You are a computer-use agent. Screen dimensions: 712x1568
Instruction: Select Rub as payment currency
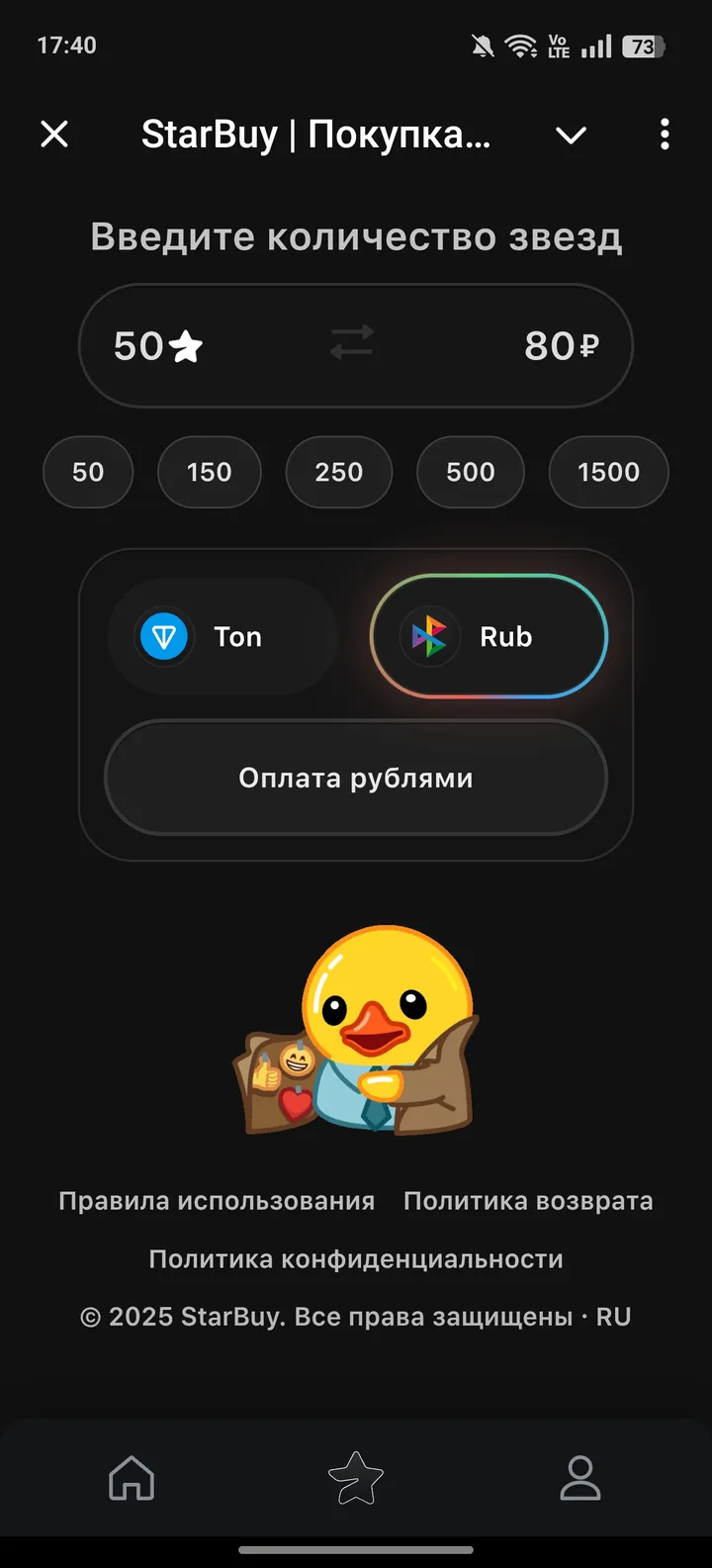pyautogui.click(x=489, y=636)
